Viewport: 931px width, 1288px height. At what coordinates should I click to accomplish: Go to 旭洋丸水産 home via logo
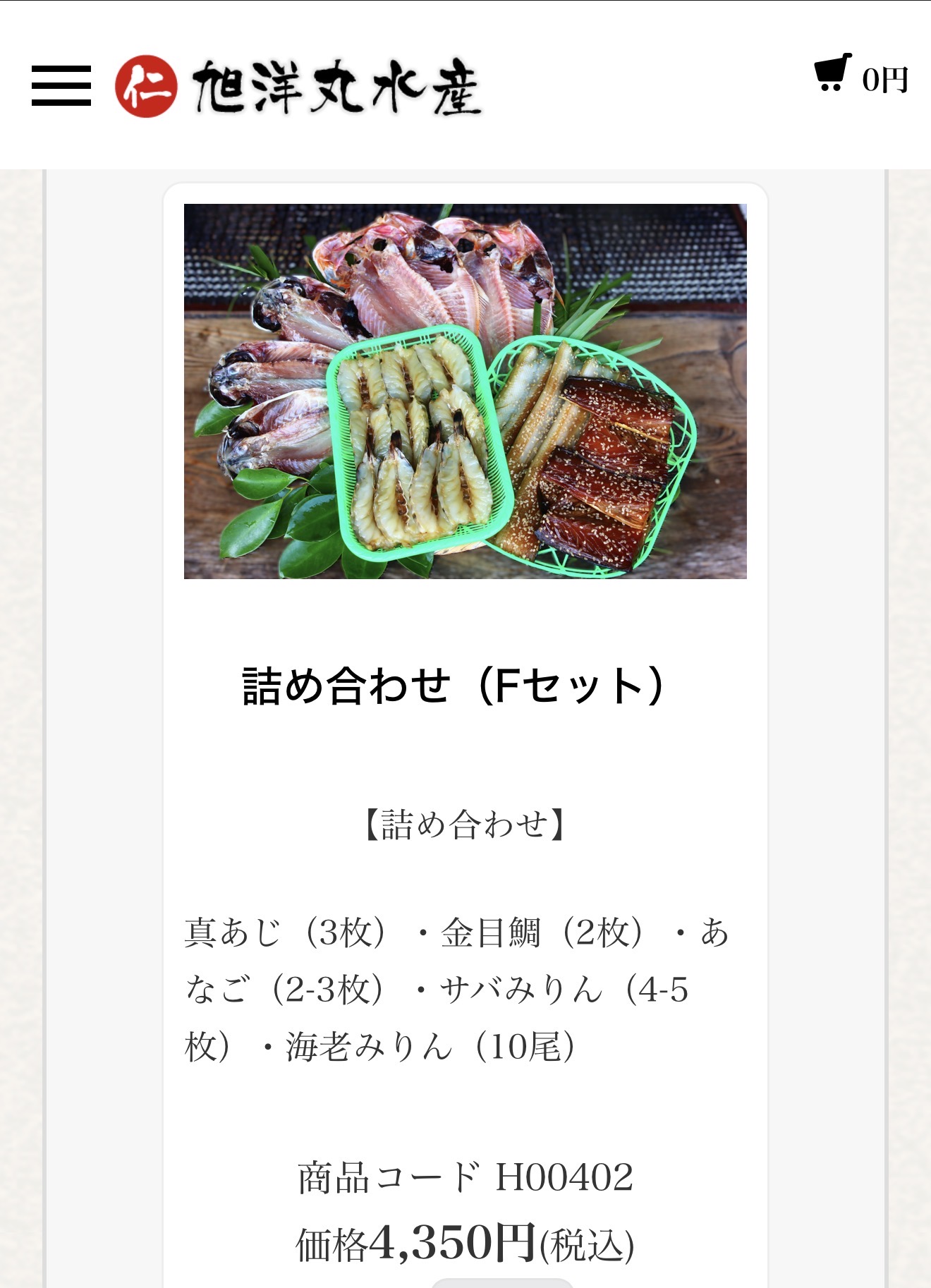click(298, 87)
